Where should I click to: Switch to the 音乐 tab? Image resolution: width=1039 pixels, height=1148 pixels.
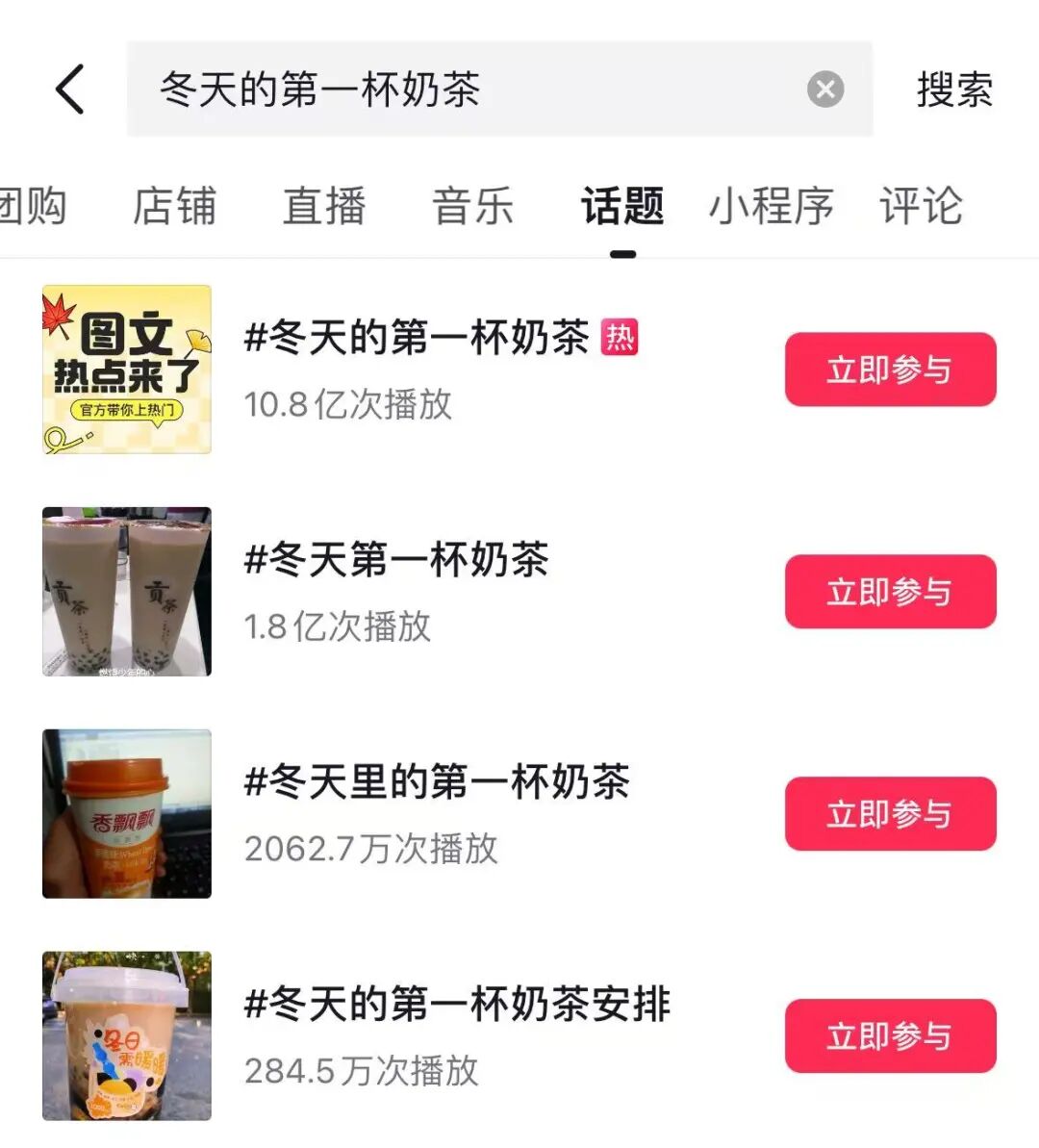[473, 206]
